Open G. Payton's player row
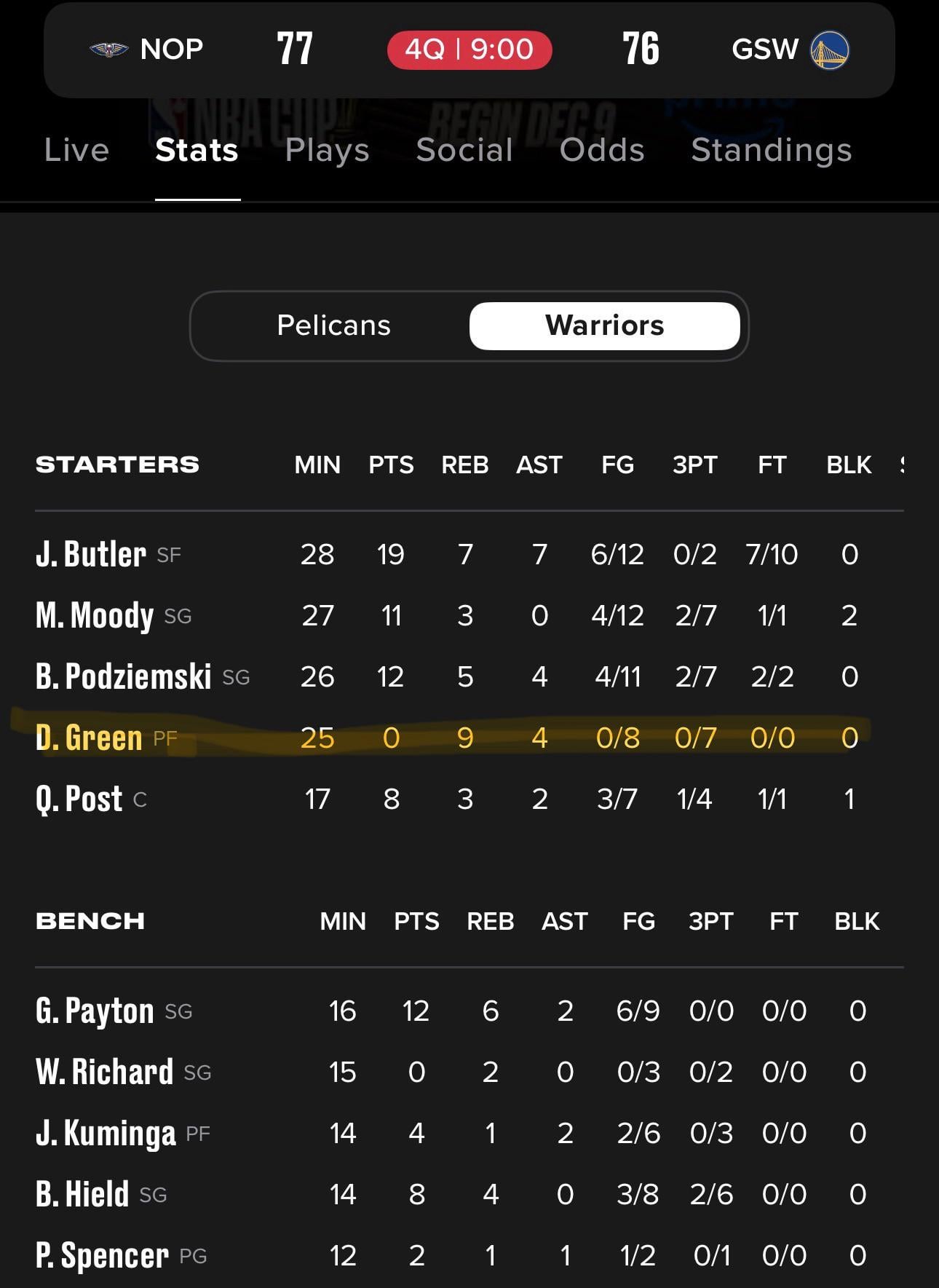Screen dimensions: 939x1288 (95, 1011)
